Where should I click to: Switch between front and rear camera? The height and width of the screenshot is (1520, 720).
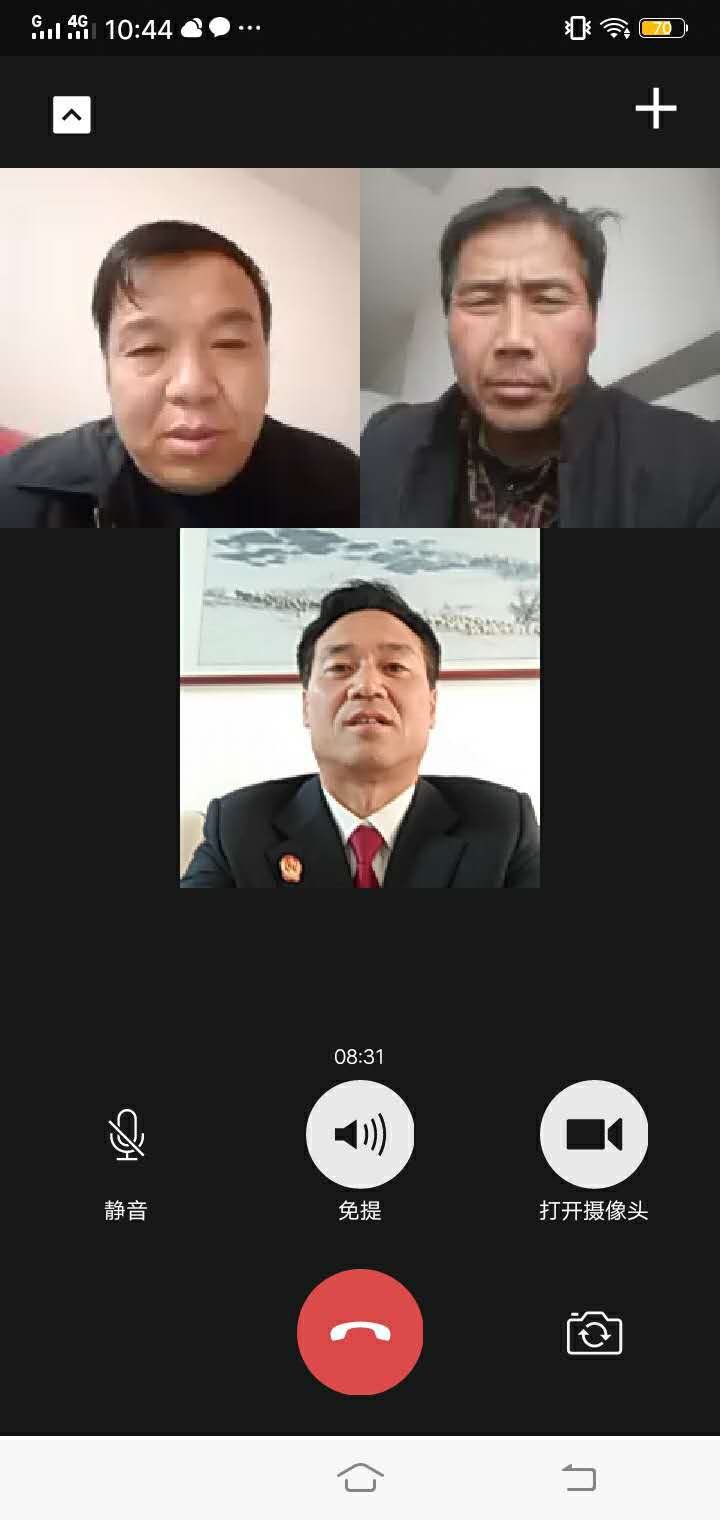click(x=594, y=1333)
